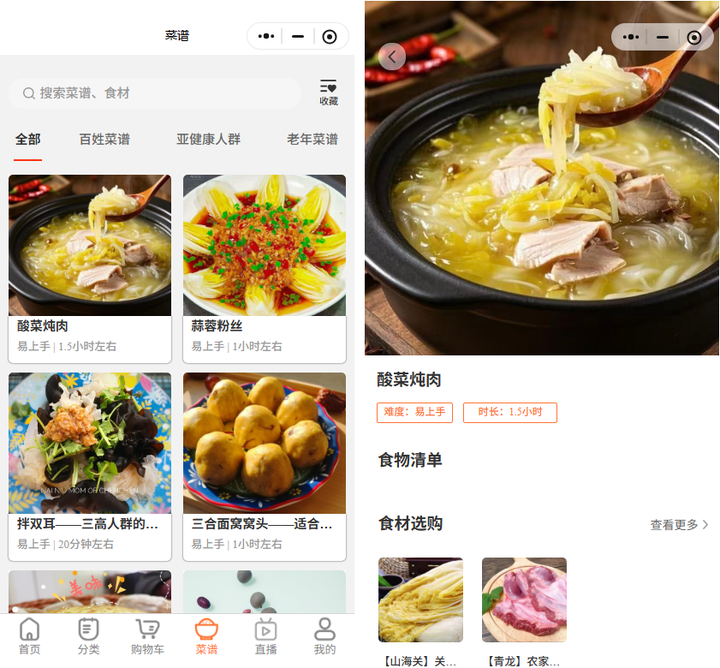The image size is (720, 668).
Task: Open the 购物车 shopping cart tab
Action: pyautogui.click(x=147, y=636)
